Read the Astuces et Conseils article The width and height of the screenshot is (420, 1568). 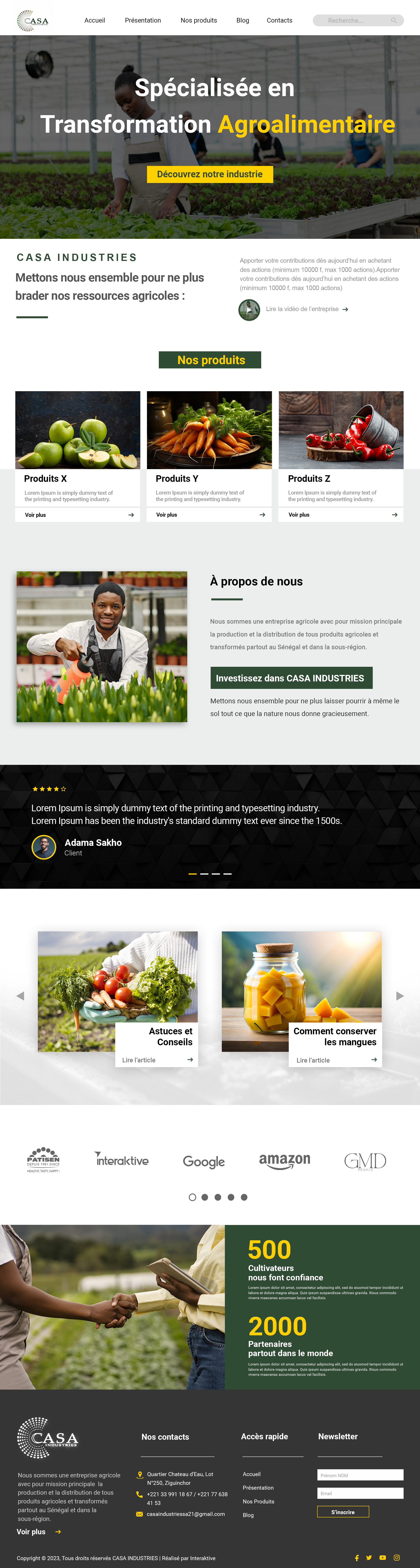pos(156,1060)
